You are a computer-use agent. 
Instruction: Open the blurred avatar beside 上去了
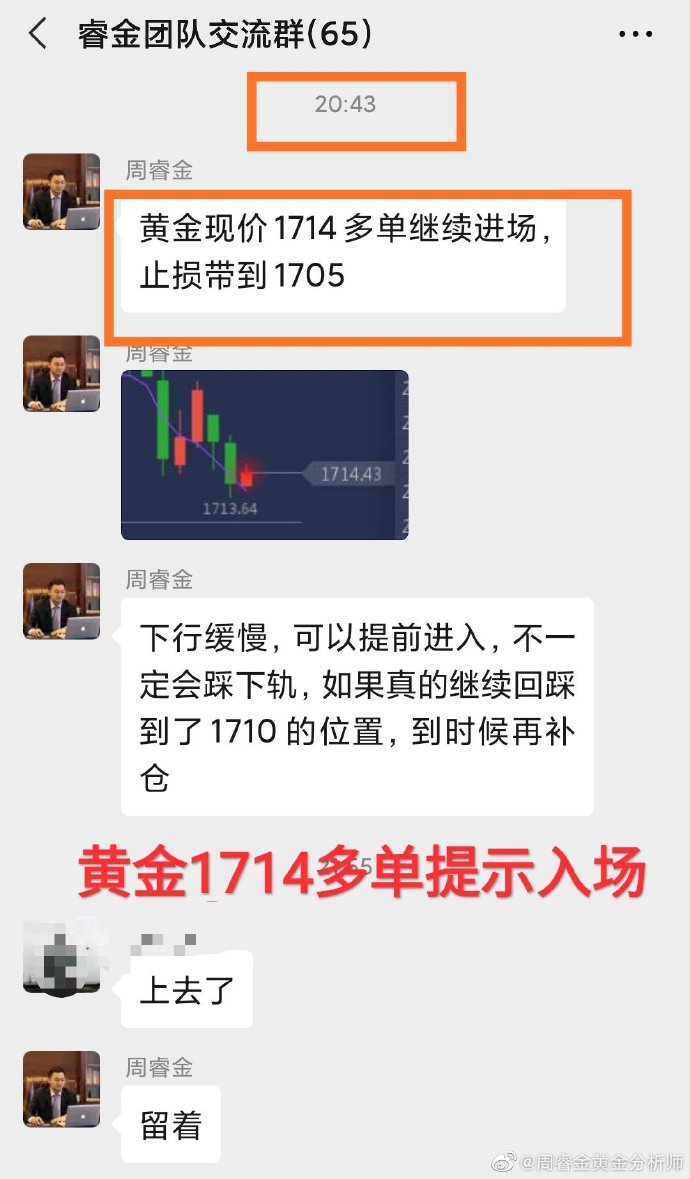[61, 957]
